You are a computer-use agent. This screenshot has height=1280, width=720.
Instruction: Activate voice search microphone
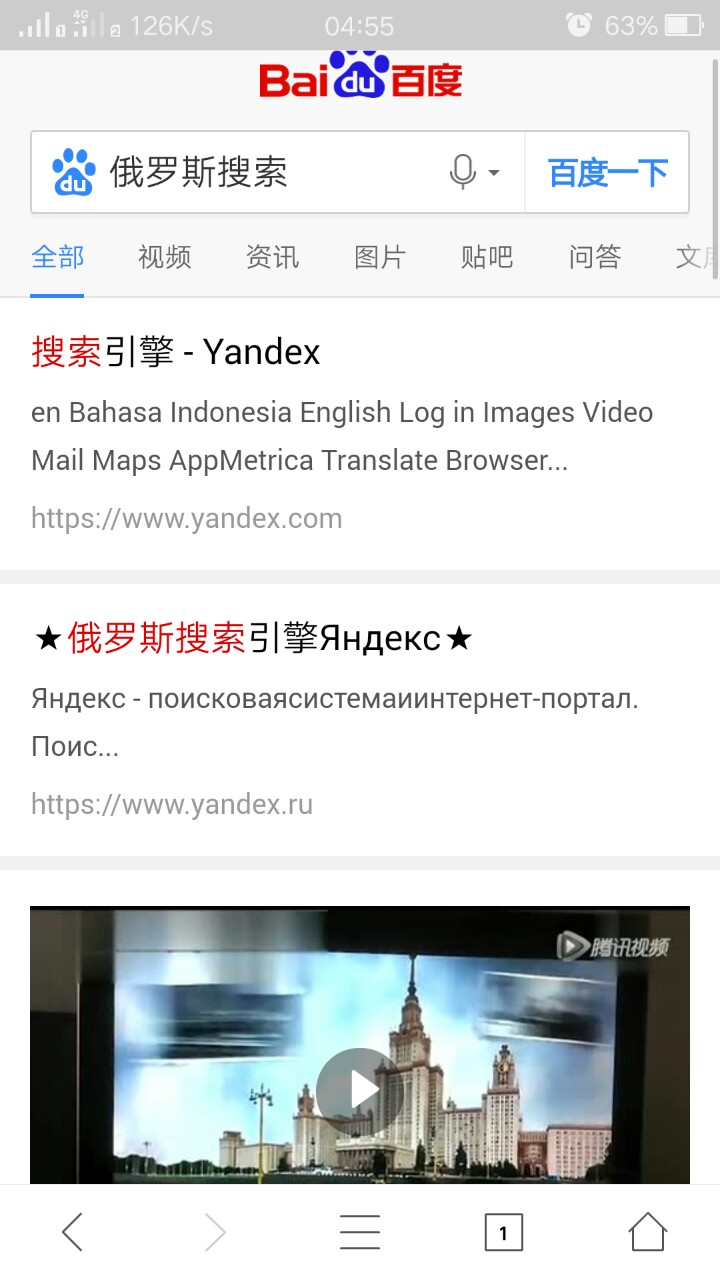point(463,173)
